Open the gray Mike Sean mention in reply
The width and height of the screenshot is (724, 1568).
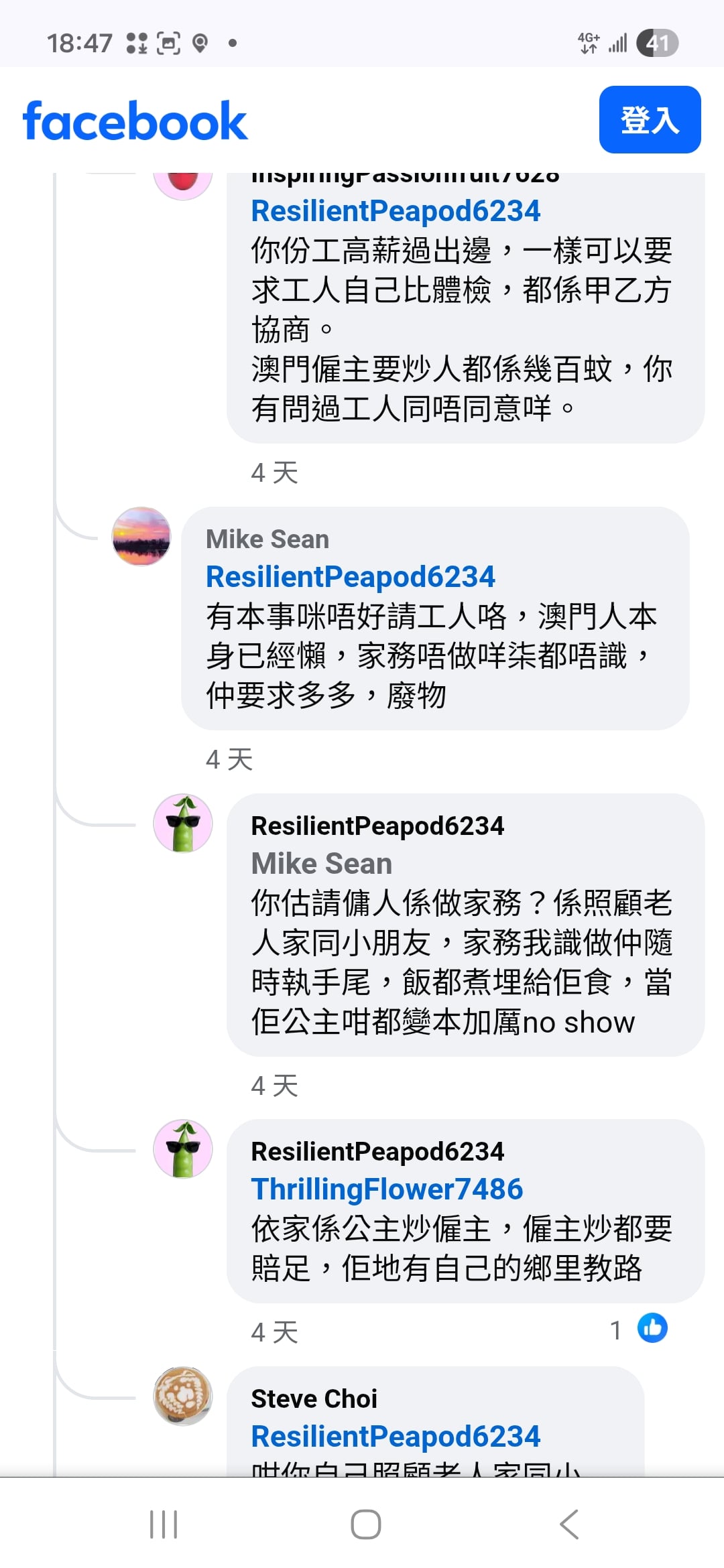pyautogui.click(x=321, y=864)
